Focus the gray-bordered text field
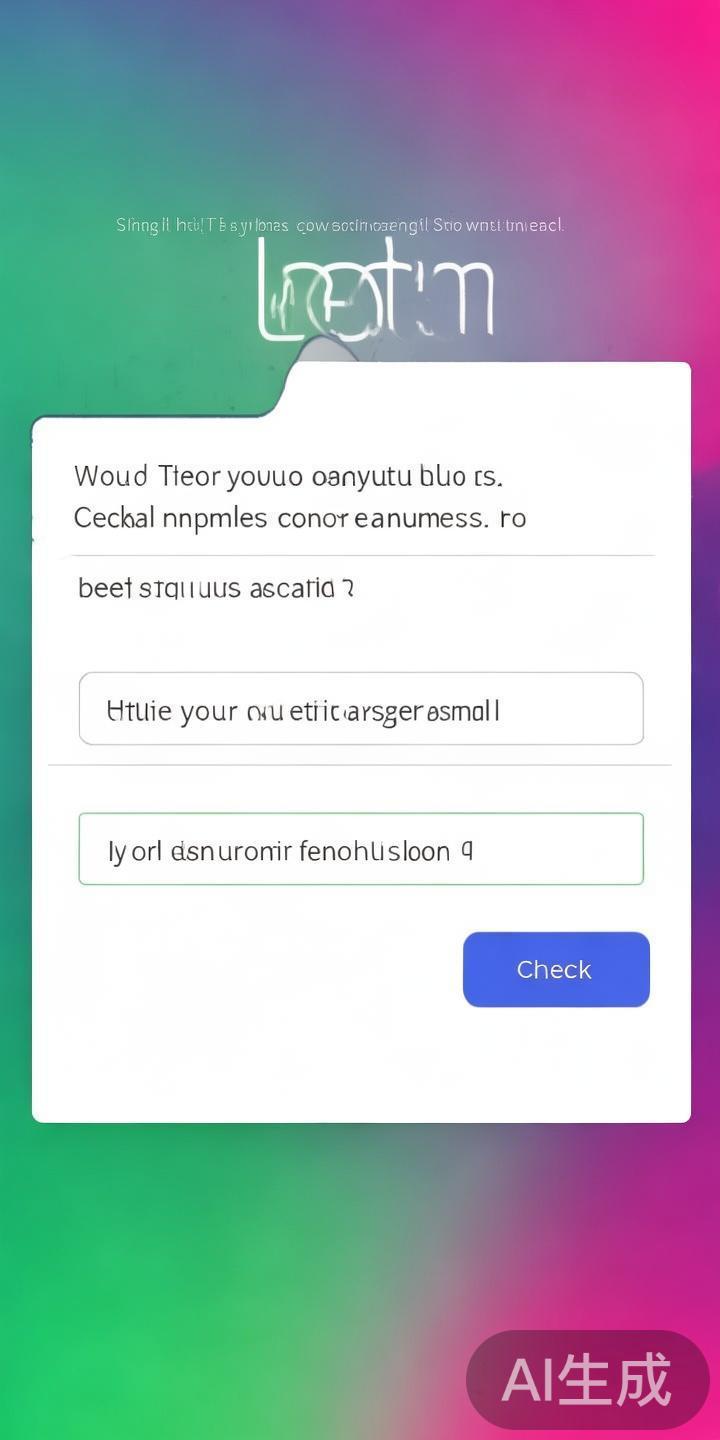The image size is (720, 1440). (x=361, y=709)
